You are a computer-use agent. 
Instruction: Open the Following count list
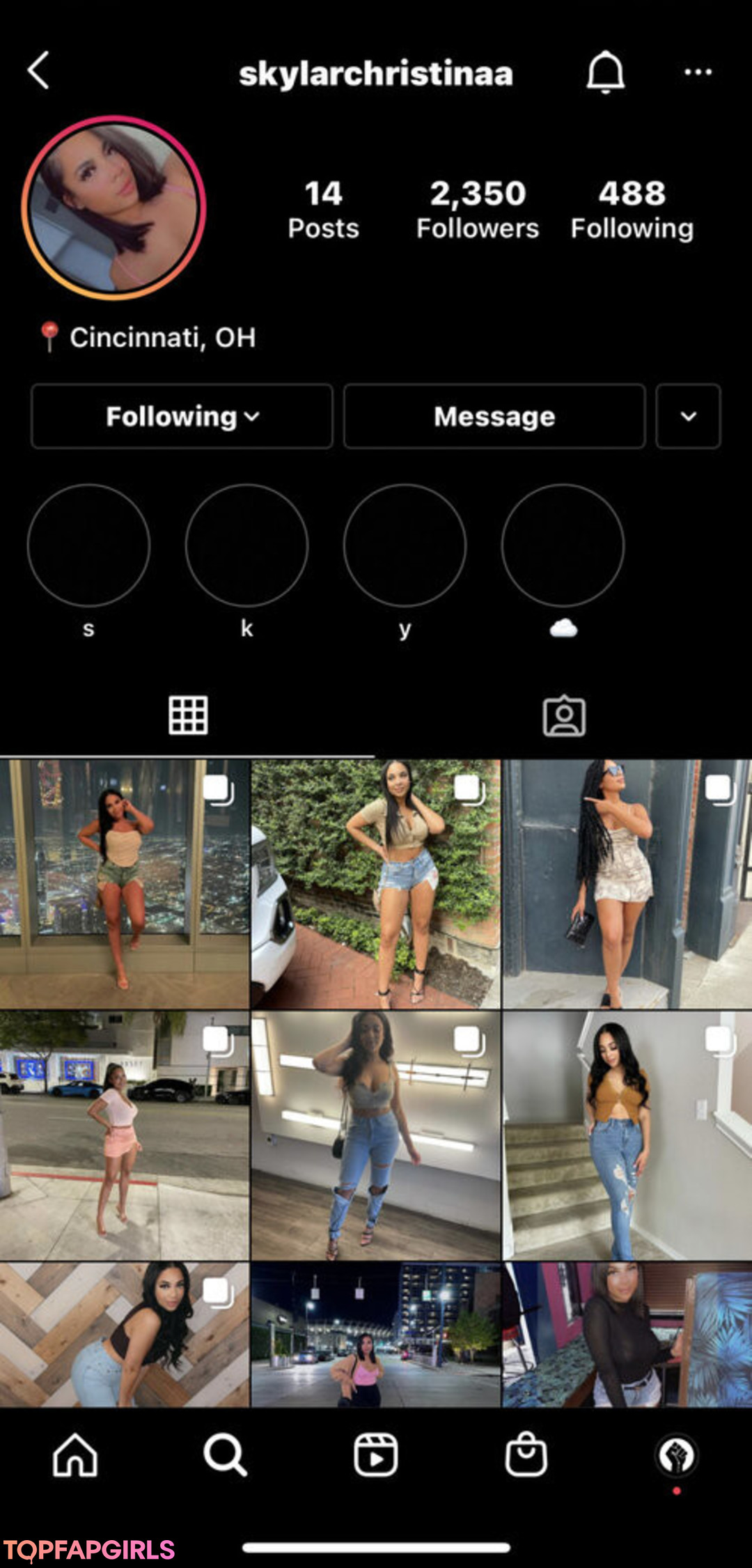pyautogui.click(x=632, y=209)
